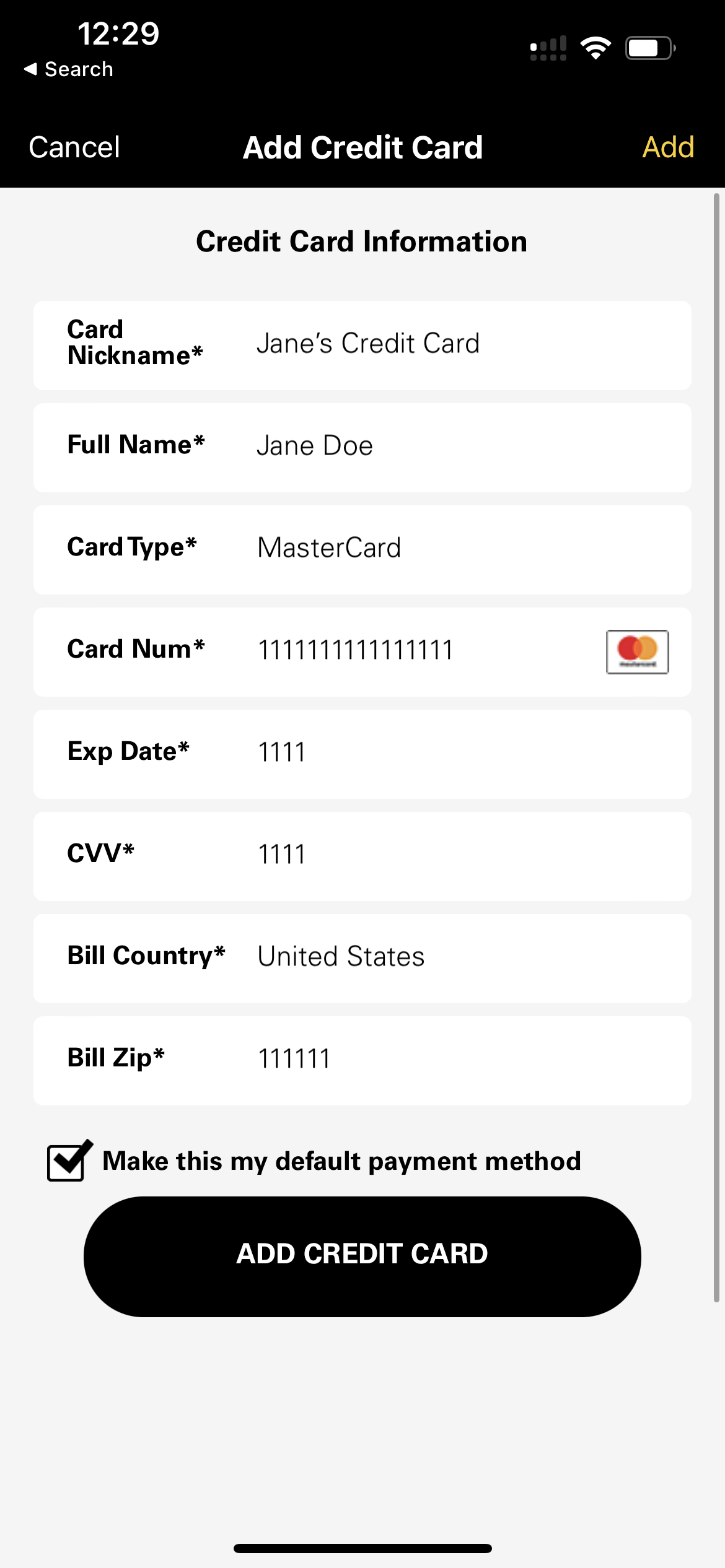Tap the yellow Add button in header

(668, 147)
